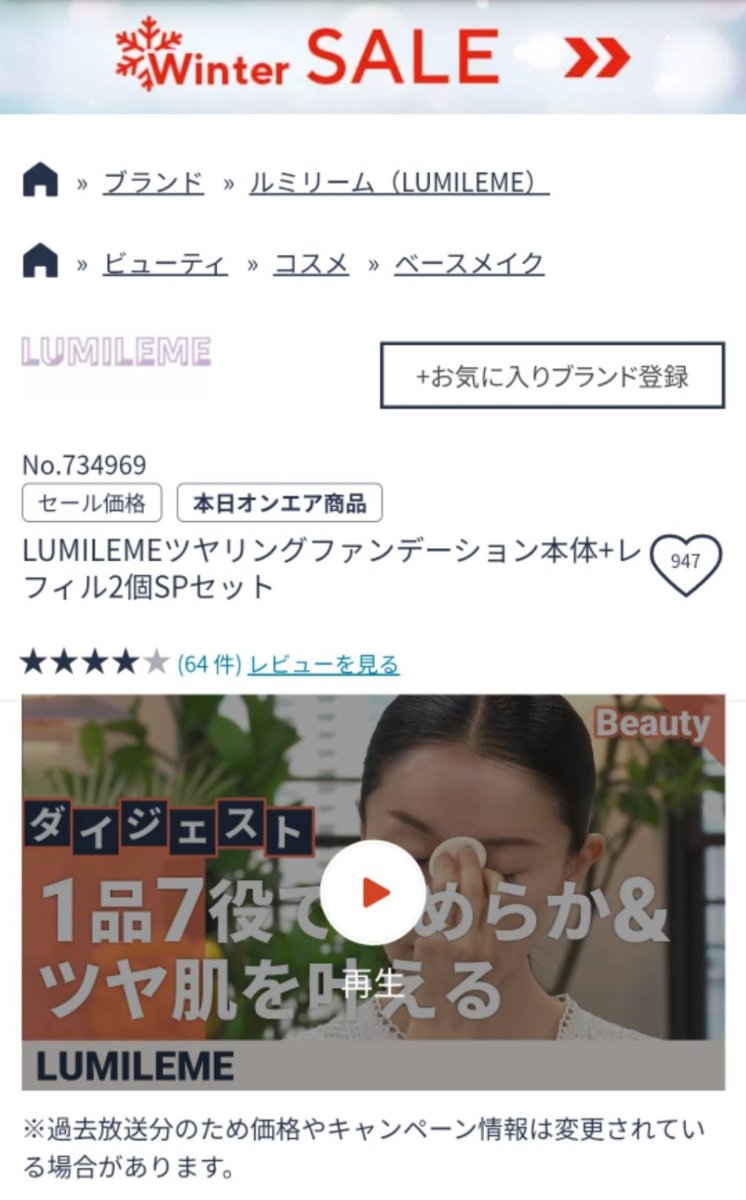The width and height of the screenshot is (746, 1200).
Task: Tap +お気に入りブランド登録 button
Action: (x=552, y=376)
